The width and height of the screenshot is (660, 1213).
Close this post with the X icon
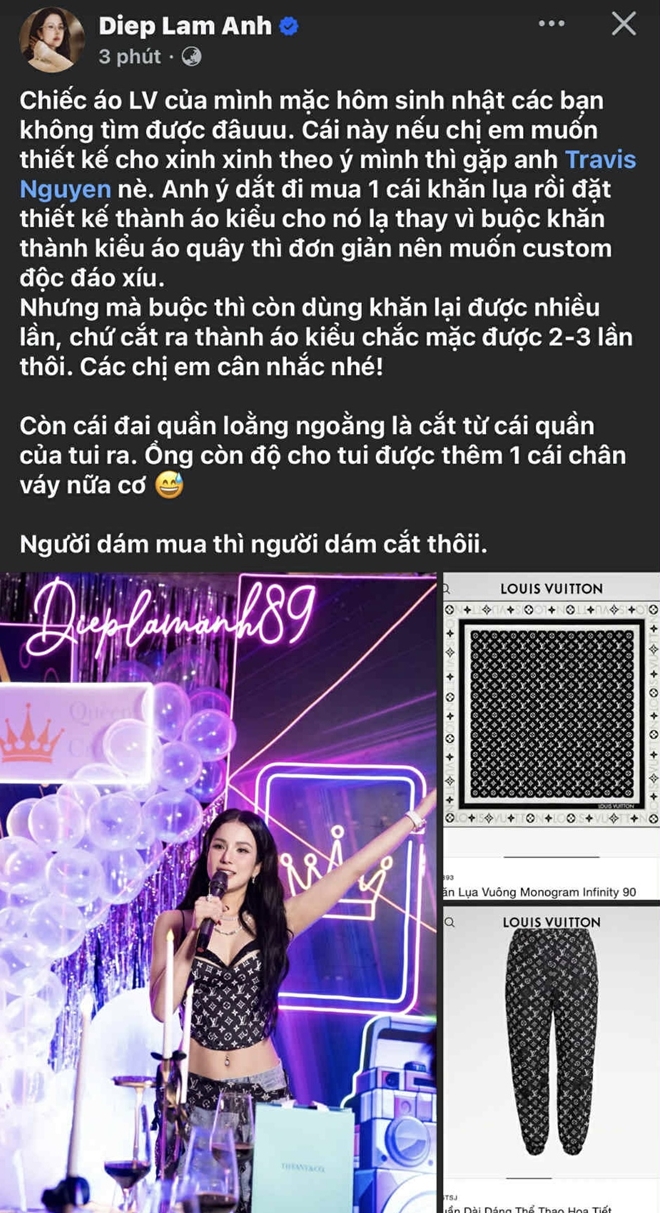pyautogui.click(x=623, y=24)
